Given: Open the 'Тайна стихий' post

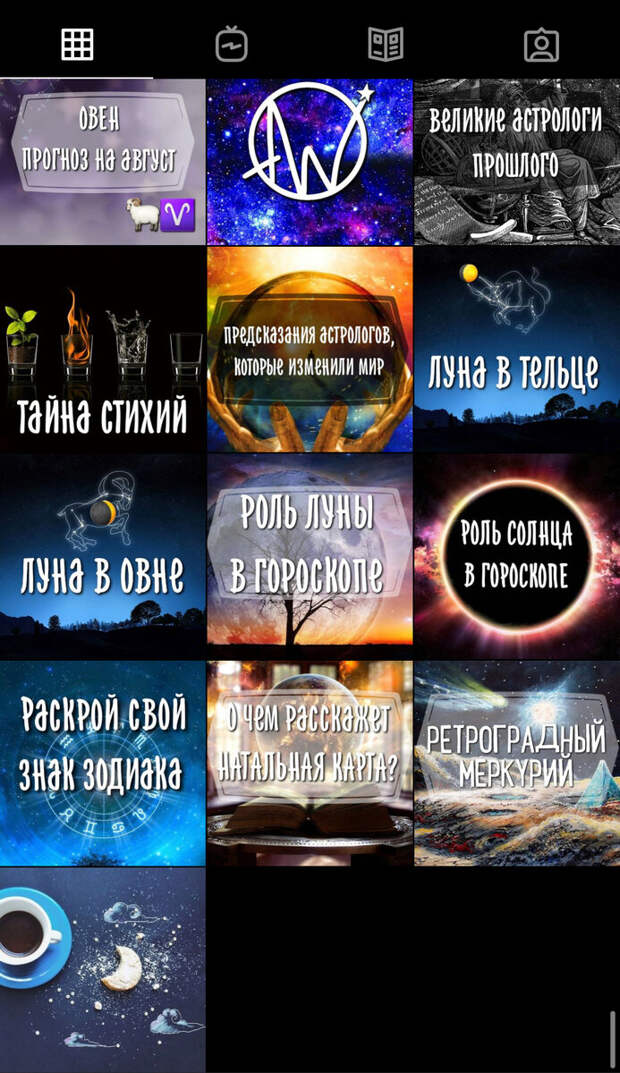Looking at the screenshot, I should 102,349.
